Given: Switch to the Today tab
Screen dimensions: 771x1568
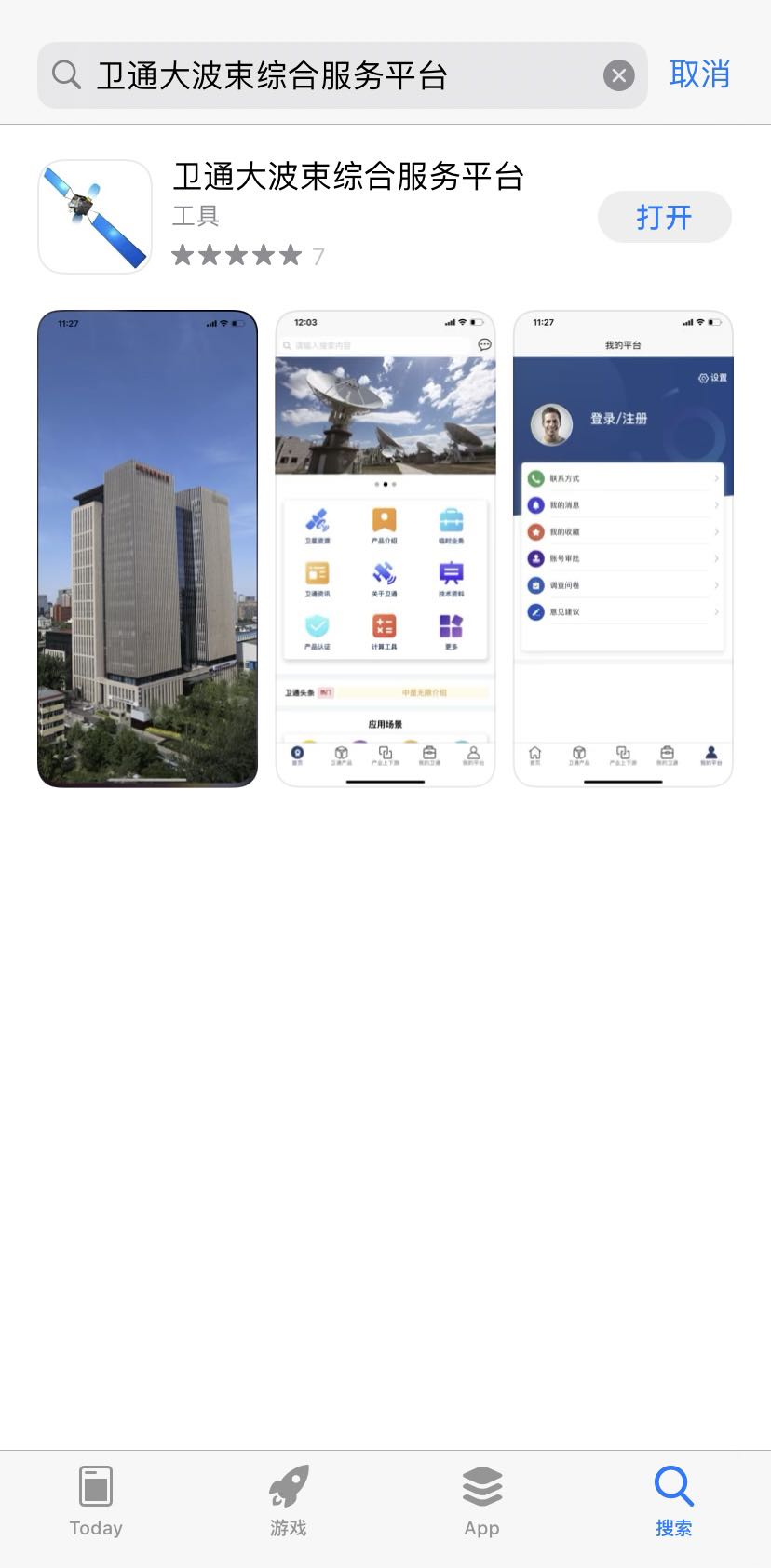Looking at the screenshot, I should [x=96, y=1501].
